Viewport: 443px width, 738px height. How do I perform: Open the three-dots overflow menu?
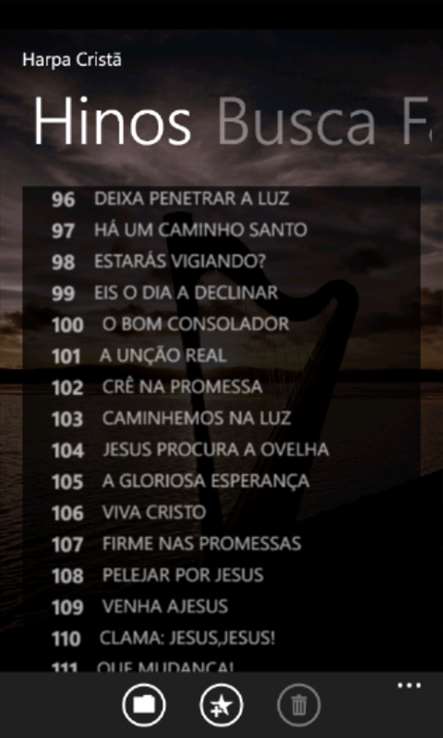pyautogui.click(x=409, y=685)
